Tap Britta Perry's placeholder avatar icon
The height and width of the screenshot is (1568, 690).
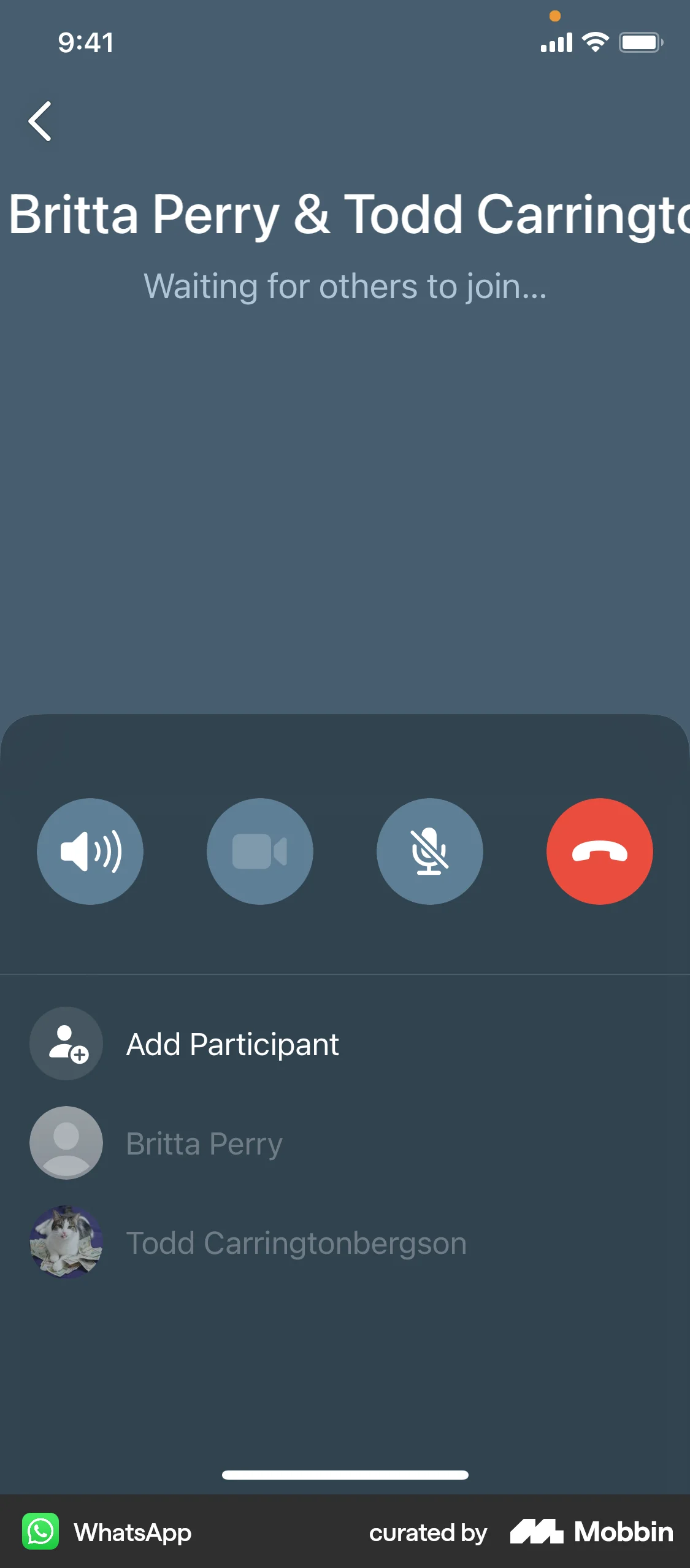pyautogui.click(x=66, y=1143)
